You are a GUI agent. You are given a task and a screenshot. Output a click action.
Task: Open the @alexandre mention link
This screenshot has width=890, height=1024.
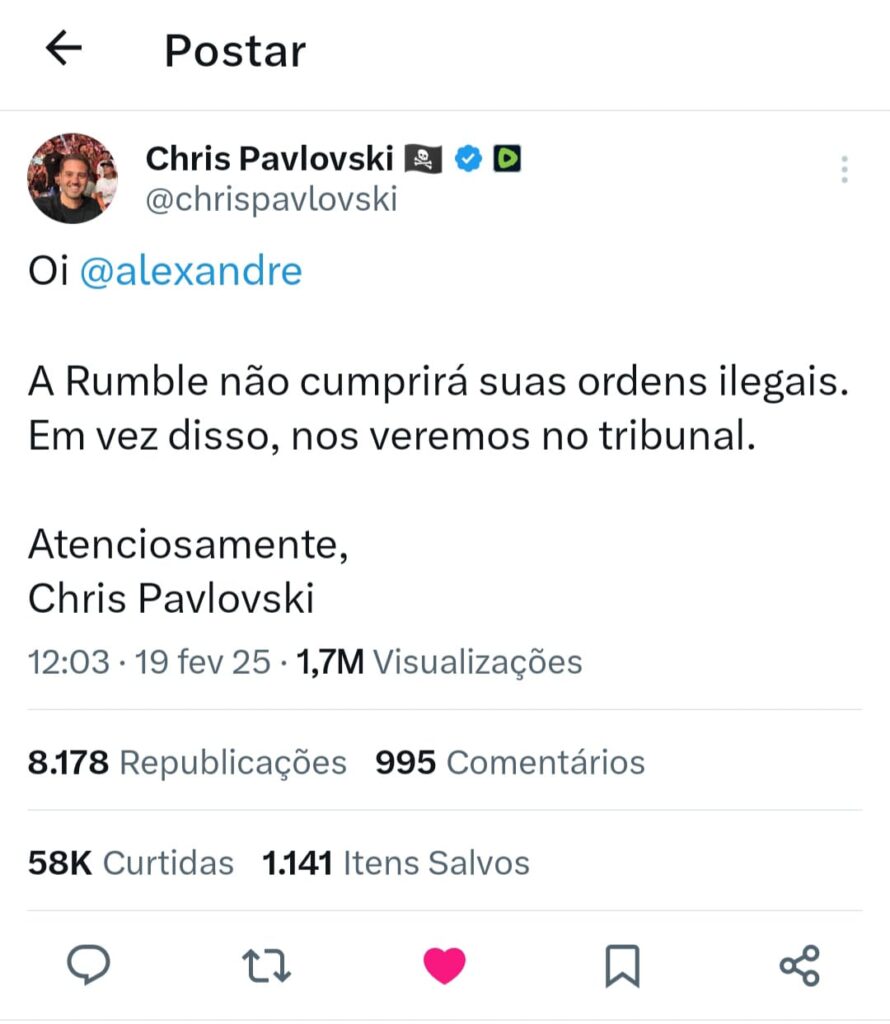(190, 271)
